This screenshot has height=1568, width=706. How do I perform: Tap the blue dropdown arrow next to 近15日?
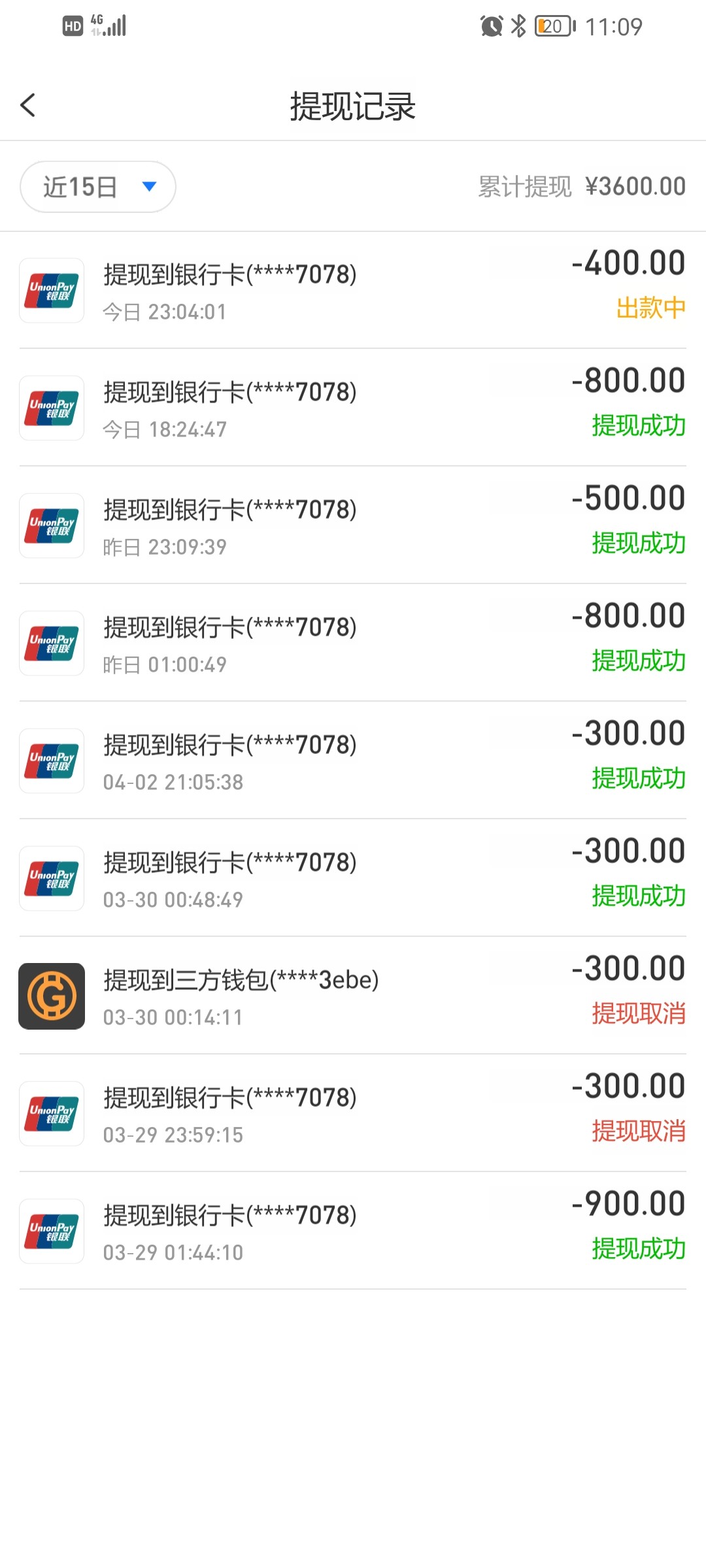tap(149, 186)
